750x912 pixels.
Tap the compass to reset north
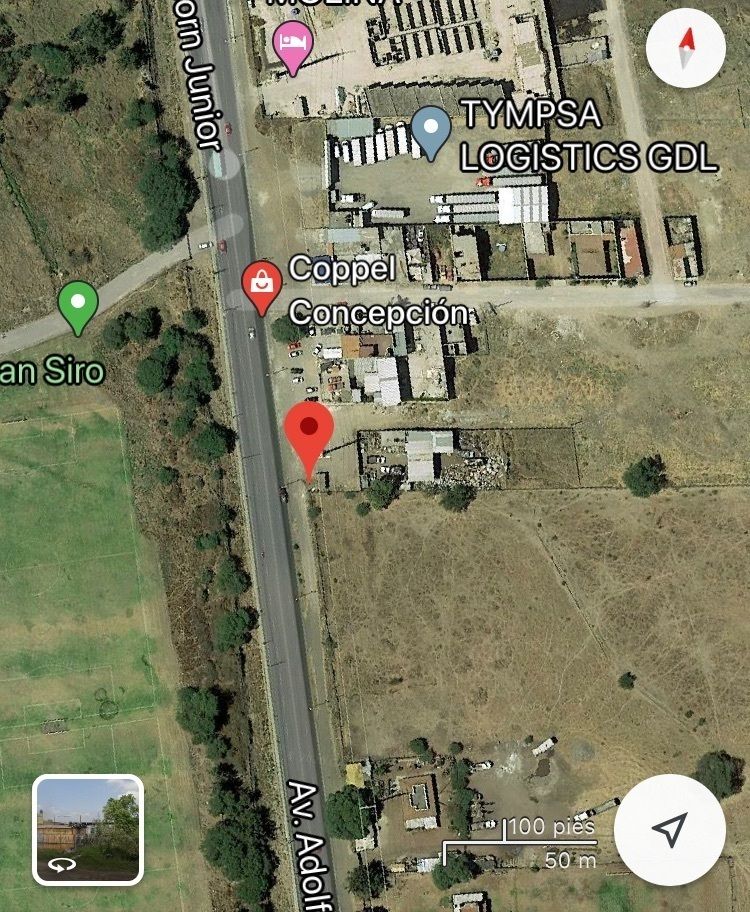click(686, 48)
